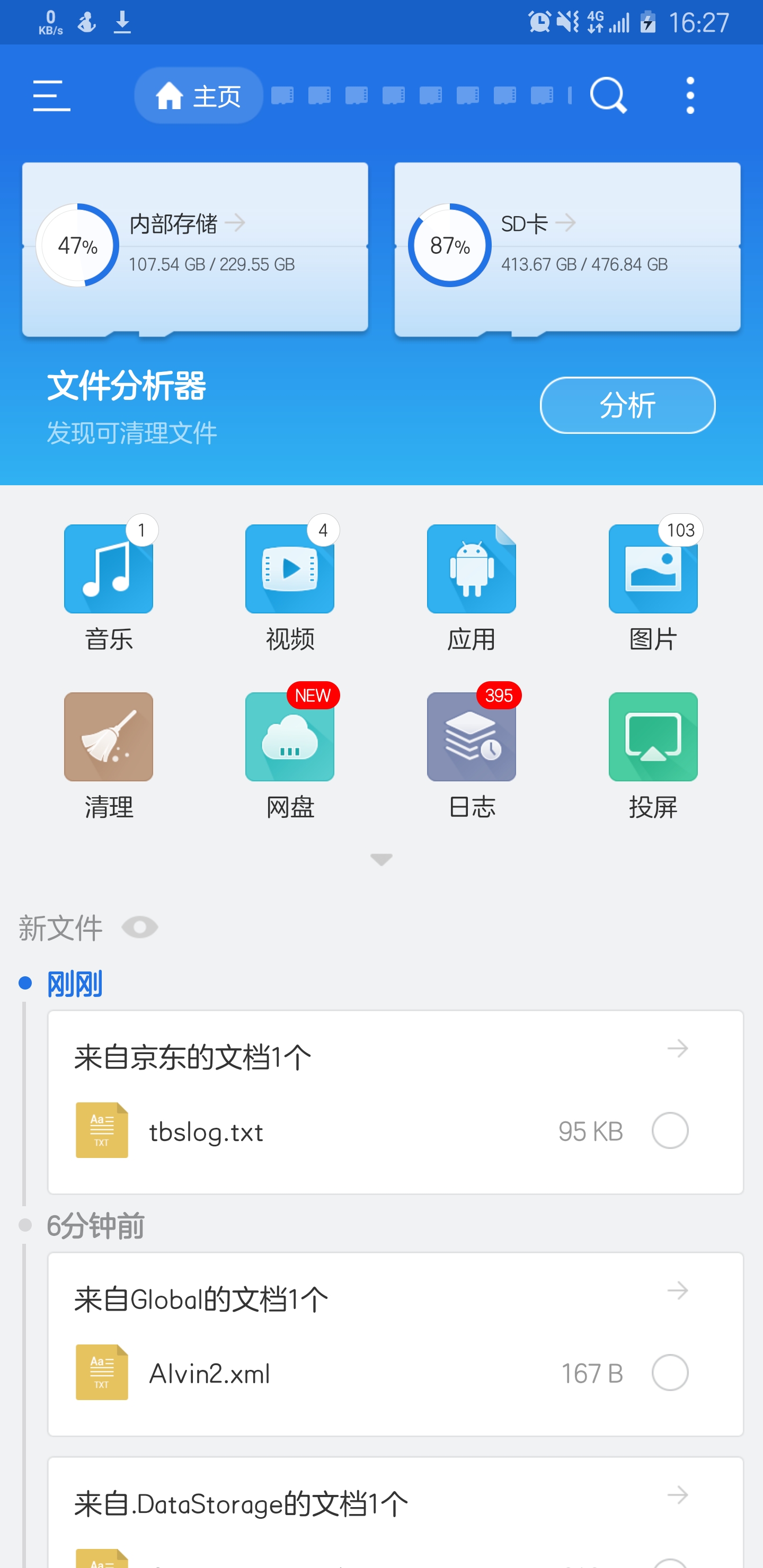Select the tbslog.txt checkbox
Image resolution: width=763 pixels, height=1568 pixels.
coord(670,1130)
